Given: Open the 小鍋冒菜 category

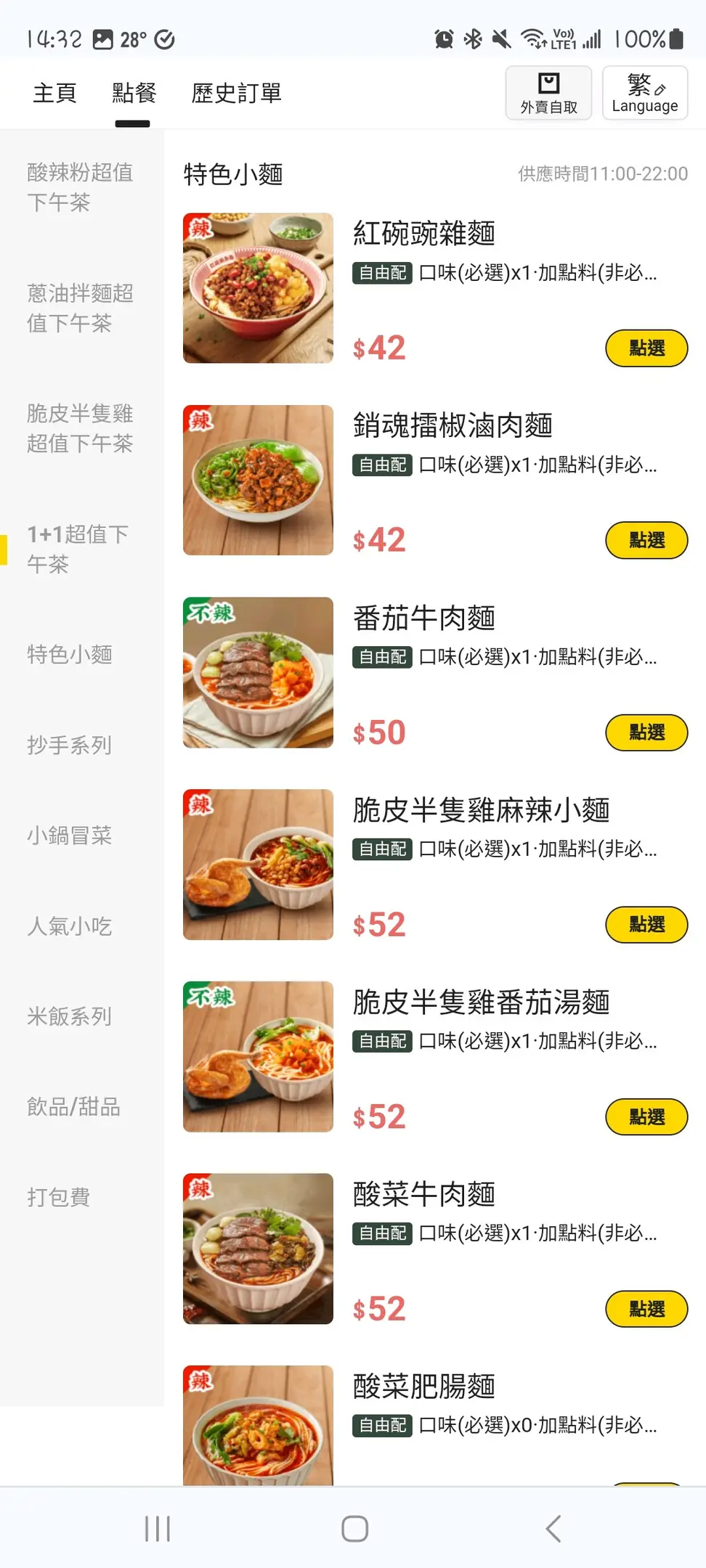Looking at the screenshot, I should 70,836.
